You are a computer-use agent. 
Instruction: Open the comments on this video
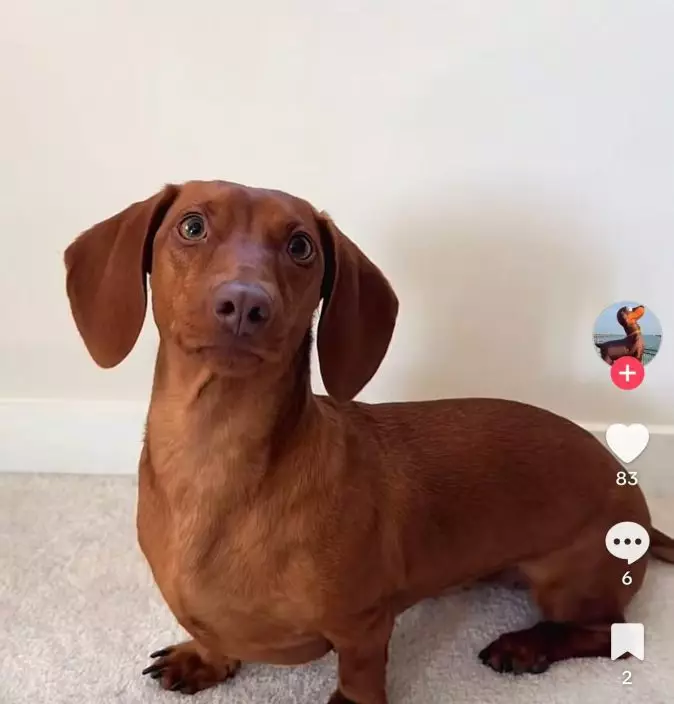[627, 543]
